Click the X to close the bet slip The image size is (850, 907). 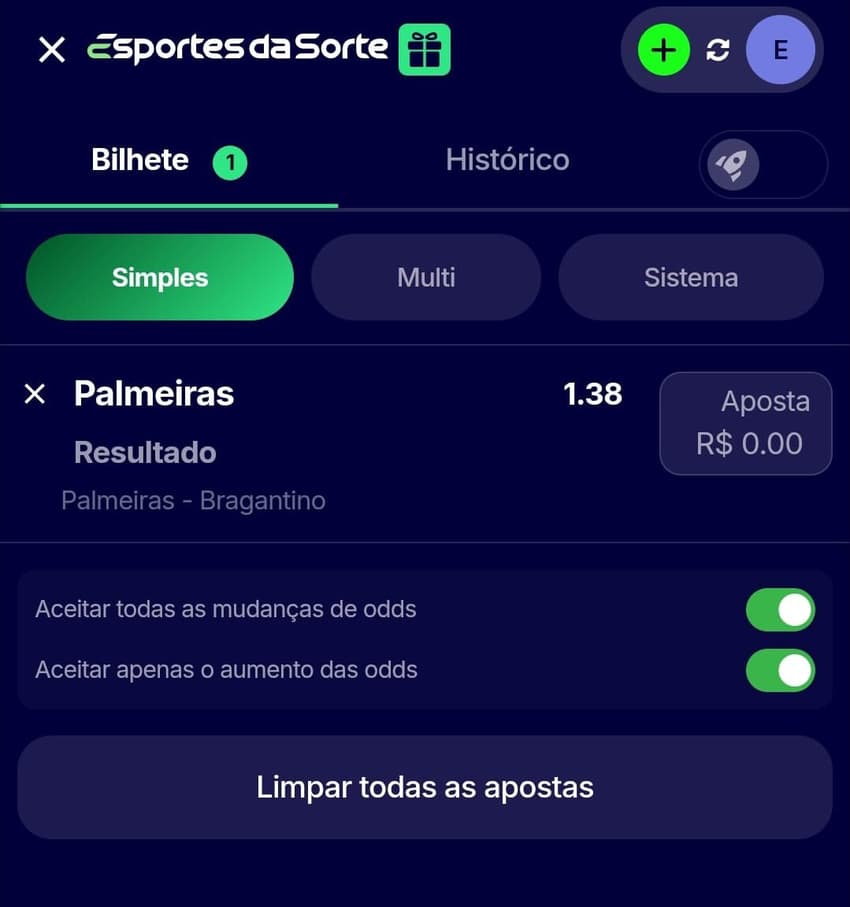point(50,47)
